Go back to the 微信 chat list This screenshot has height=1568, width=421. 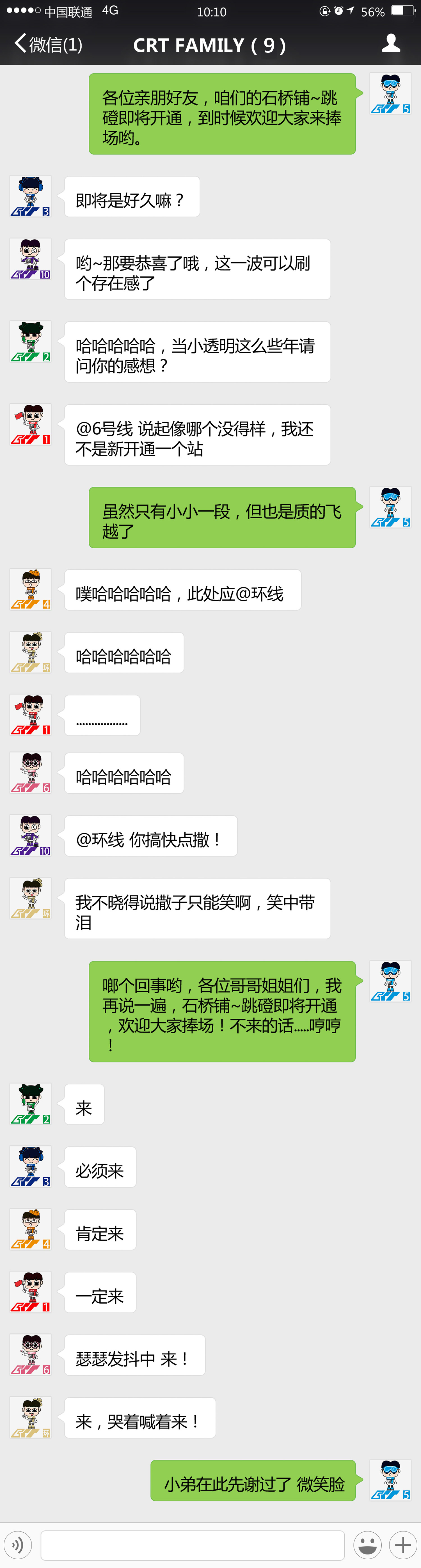[47, 44]
